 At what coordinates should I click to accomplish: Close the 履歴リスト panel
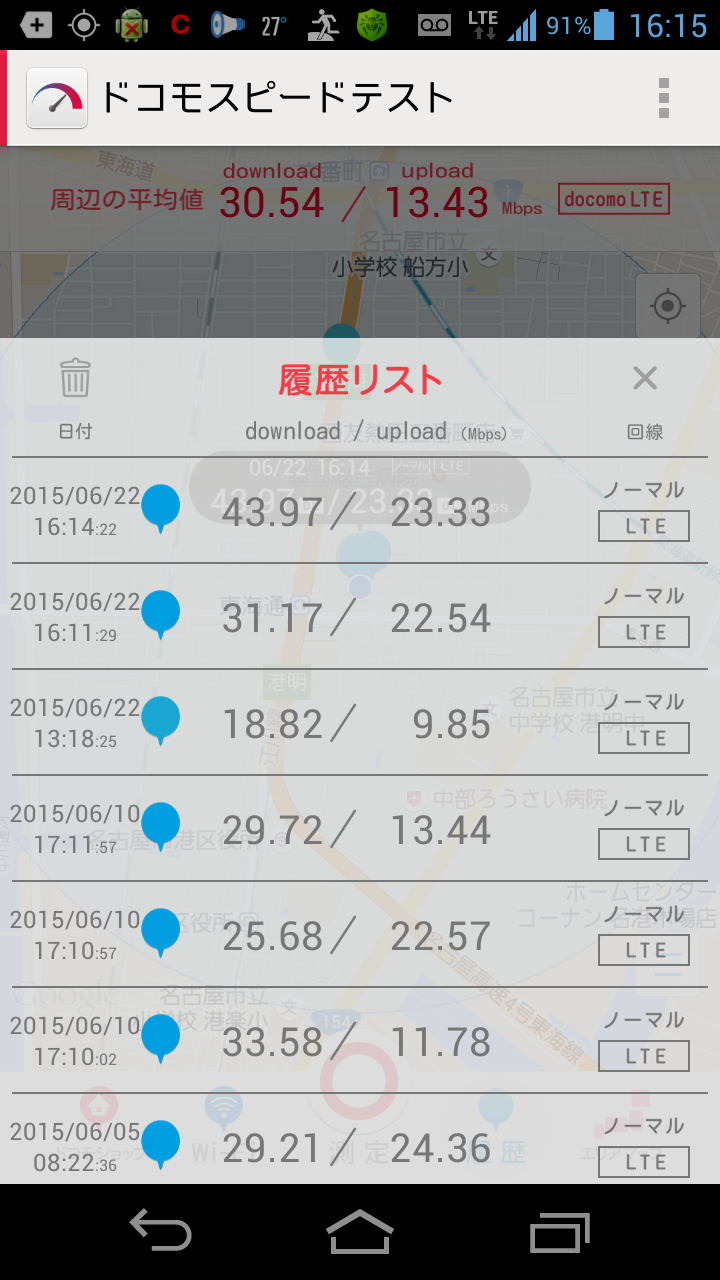click(645, 378)
